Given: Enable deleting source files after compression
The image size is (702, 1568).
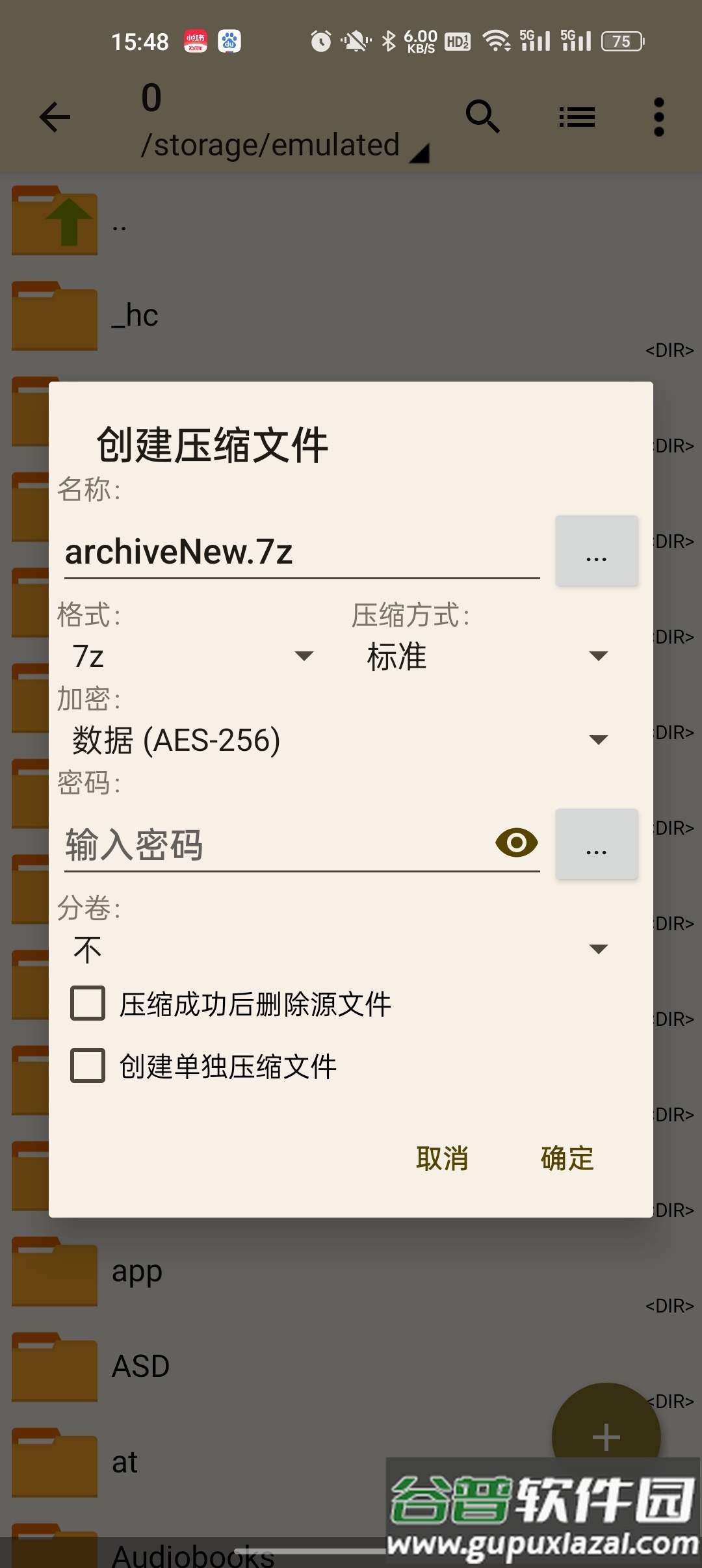Looking at the screenshot, I should pos(86,1004).
